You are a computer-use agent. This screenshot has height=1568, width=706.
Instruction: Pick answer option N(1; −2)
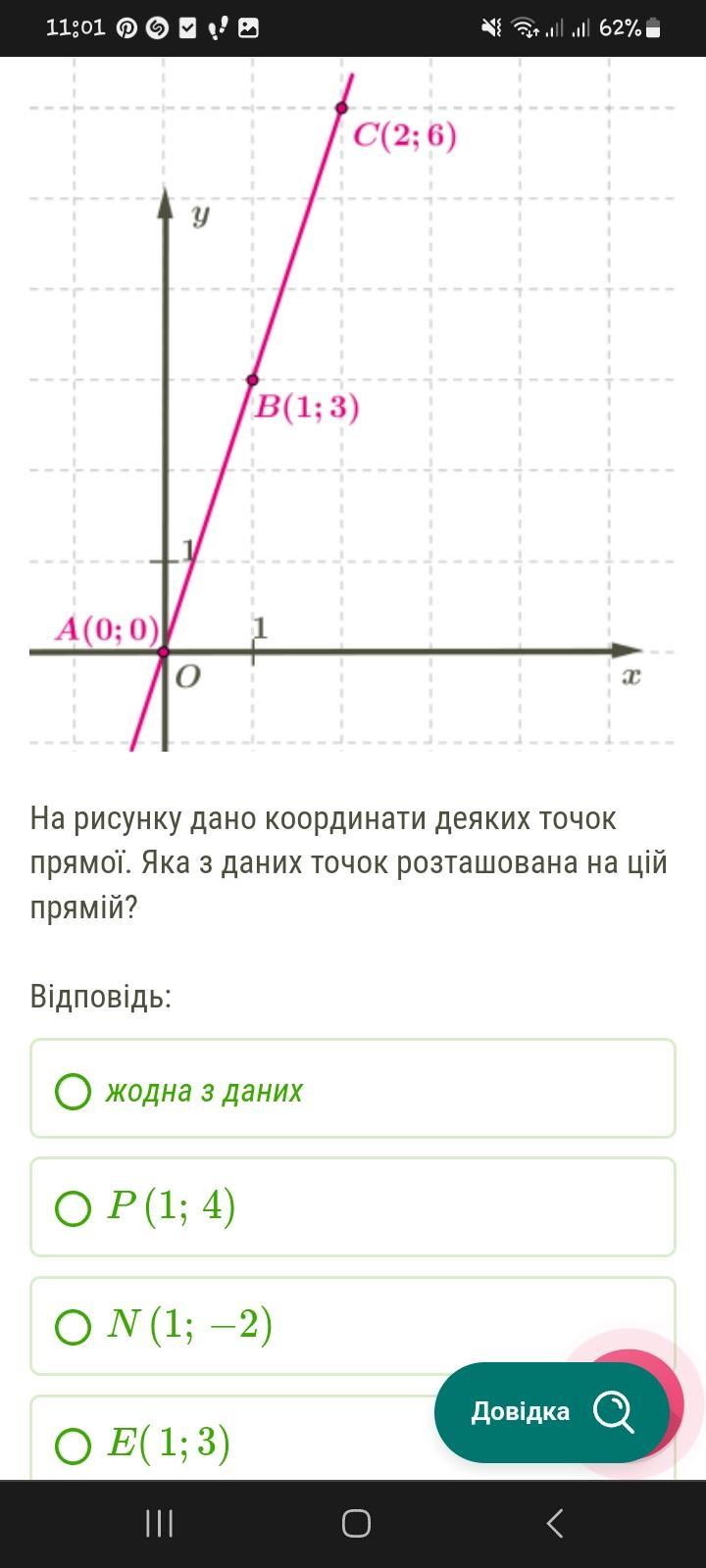[x=353, y=1326]
